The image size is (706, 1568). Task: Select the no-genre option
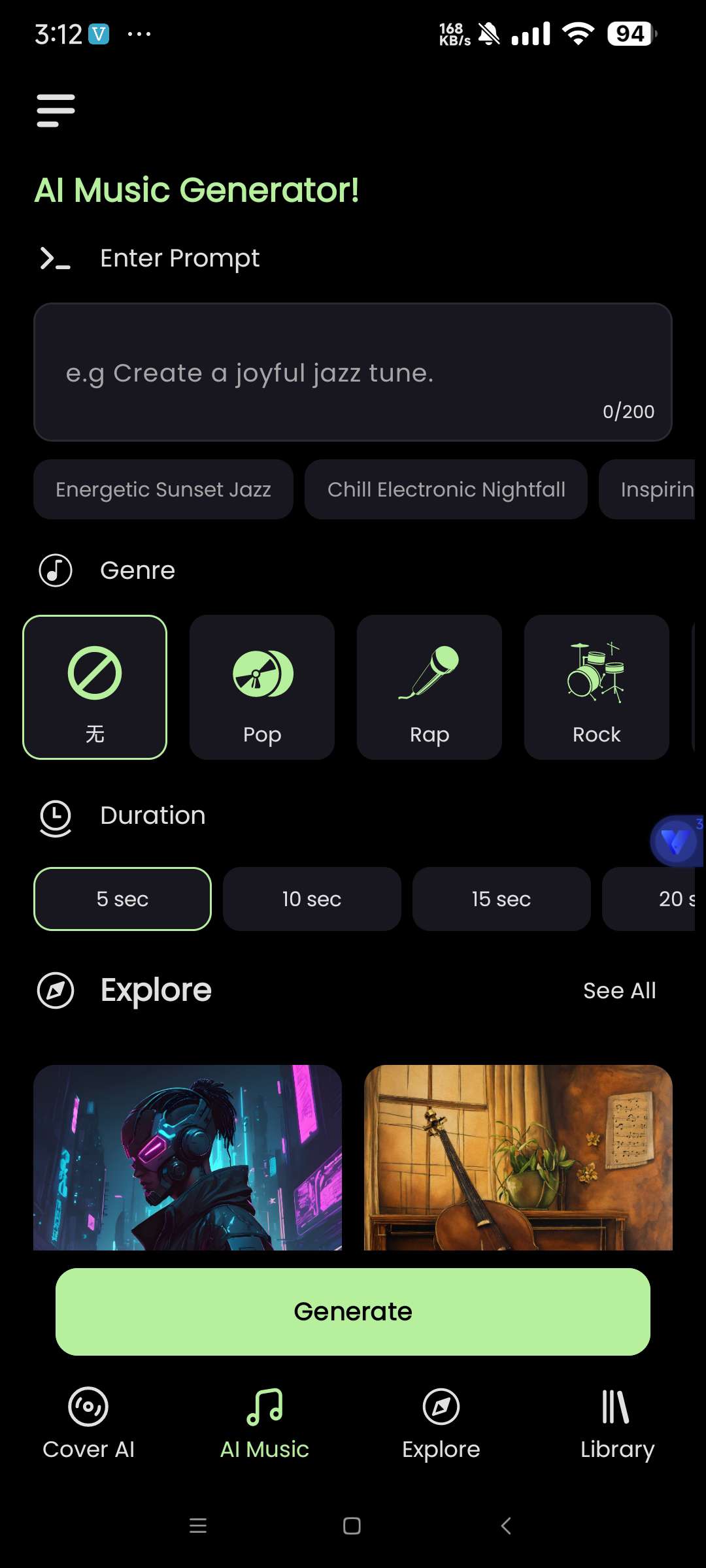[x=95, y=687]
